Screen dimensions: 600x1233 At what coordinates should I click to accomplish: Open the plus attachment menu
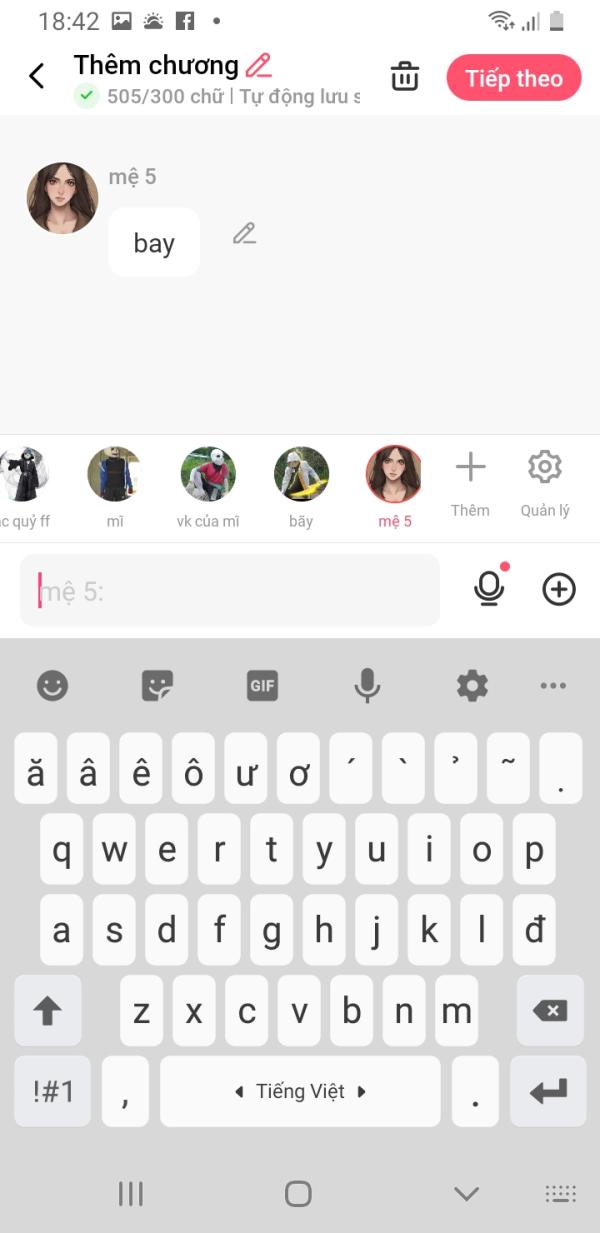pos(559,590)
